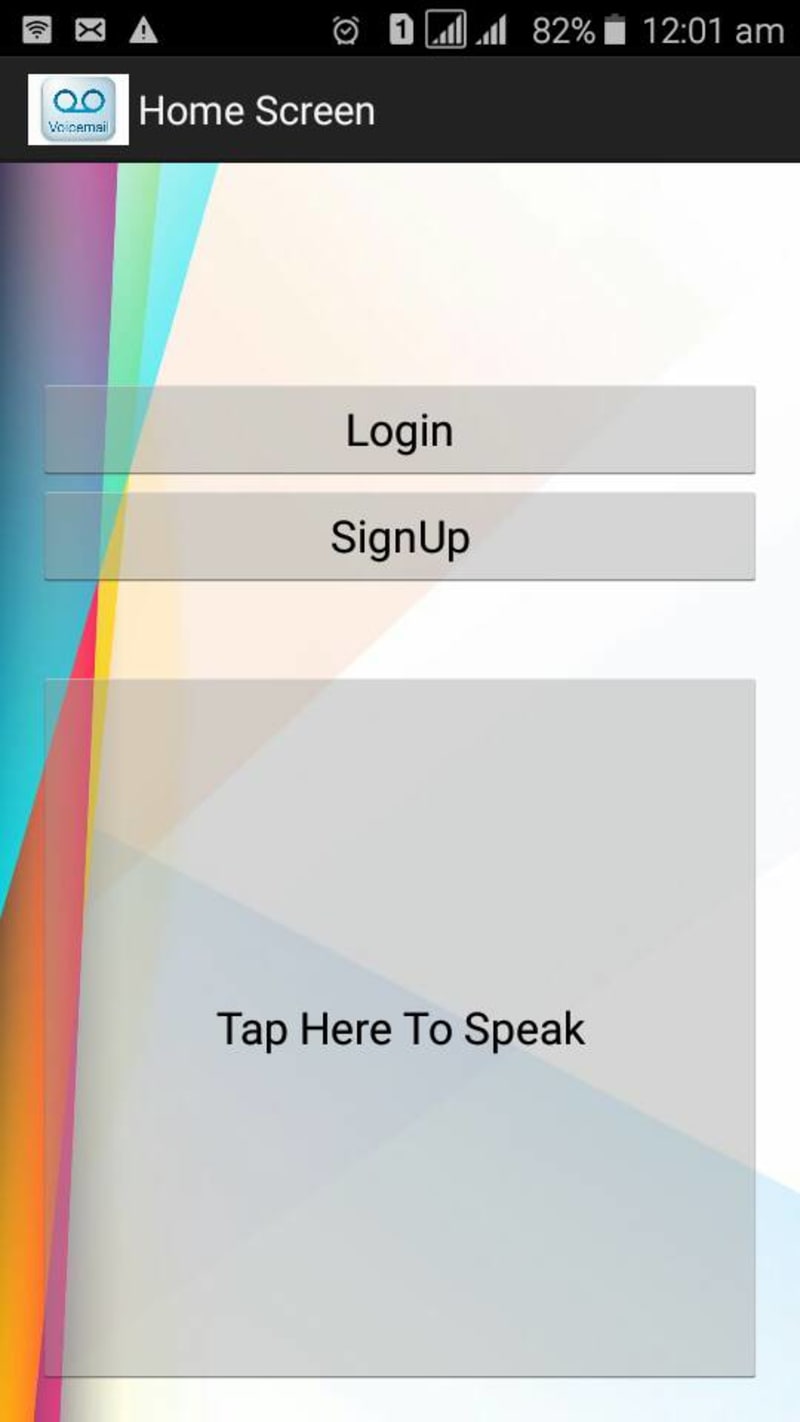Tap Here To Speak button
This screenshot has width=800, height=1422.
pos(399,1028)
